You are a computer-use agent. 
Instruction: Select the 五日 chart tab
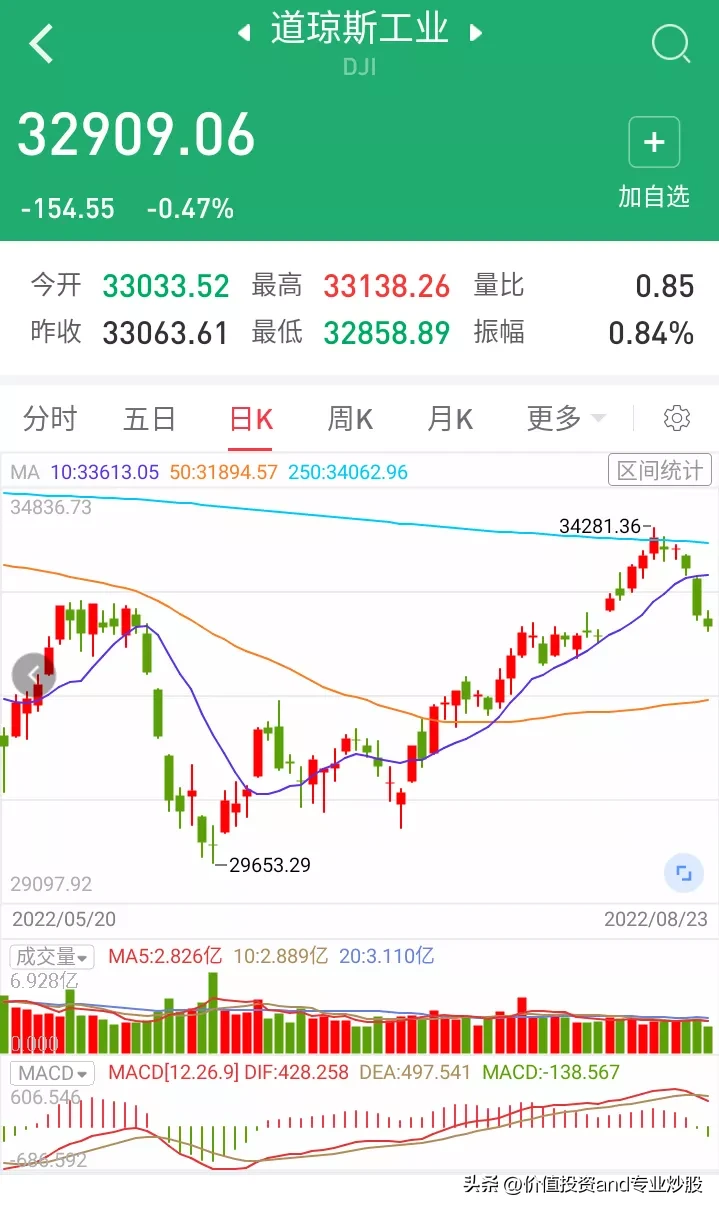click(x=149, y=419)
